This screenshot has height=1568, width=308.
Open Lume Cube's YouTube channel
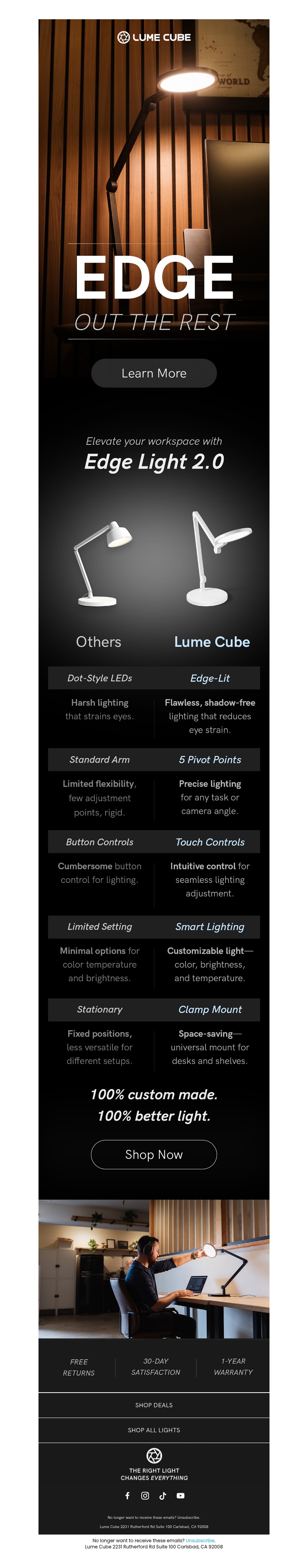[x=181, y=1495]
